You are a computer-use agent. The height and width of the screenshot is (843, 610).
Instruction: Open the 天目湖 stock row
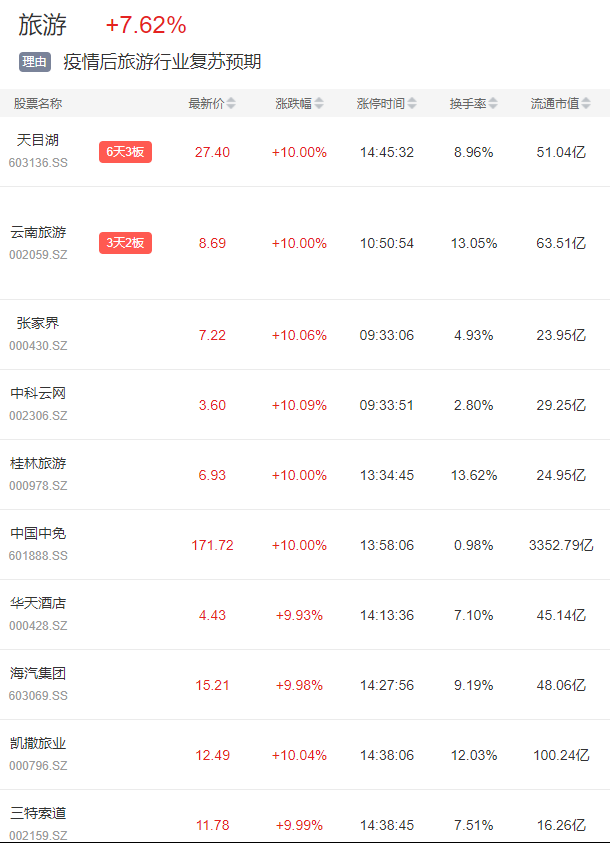(x=39, y=140)
